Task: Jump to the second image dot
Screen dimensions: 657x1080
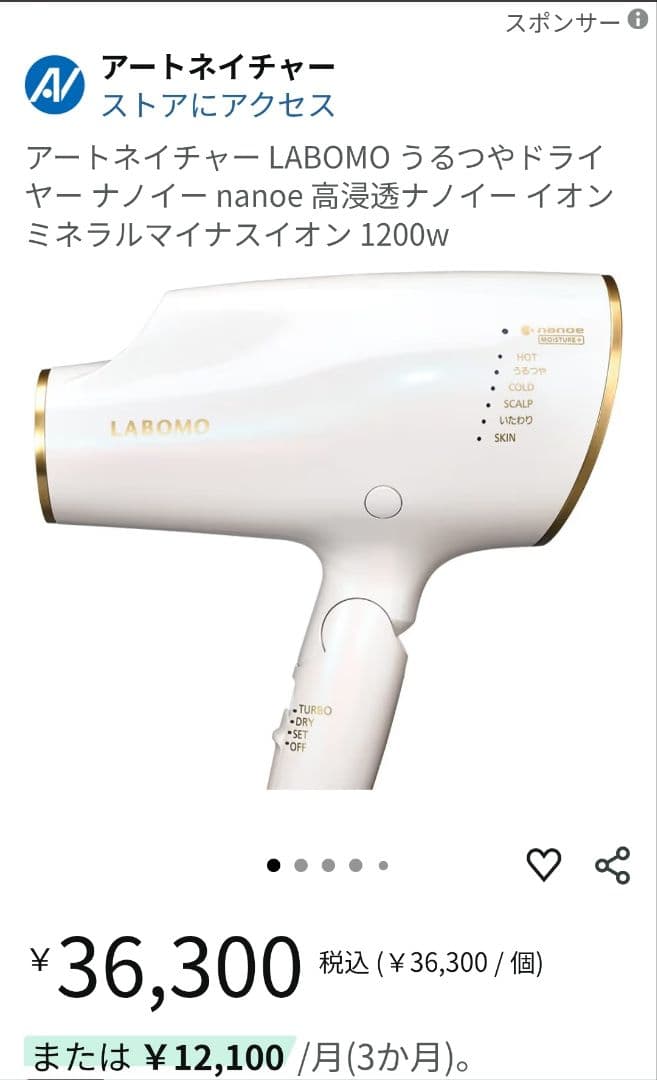Action: pos(301,866)
